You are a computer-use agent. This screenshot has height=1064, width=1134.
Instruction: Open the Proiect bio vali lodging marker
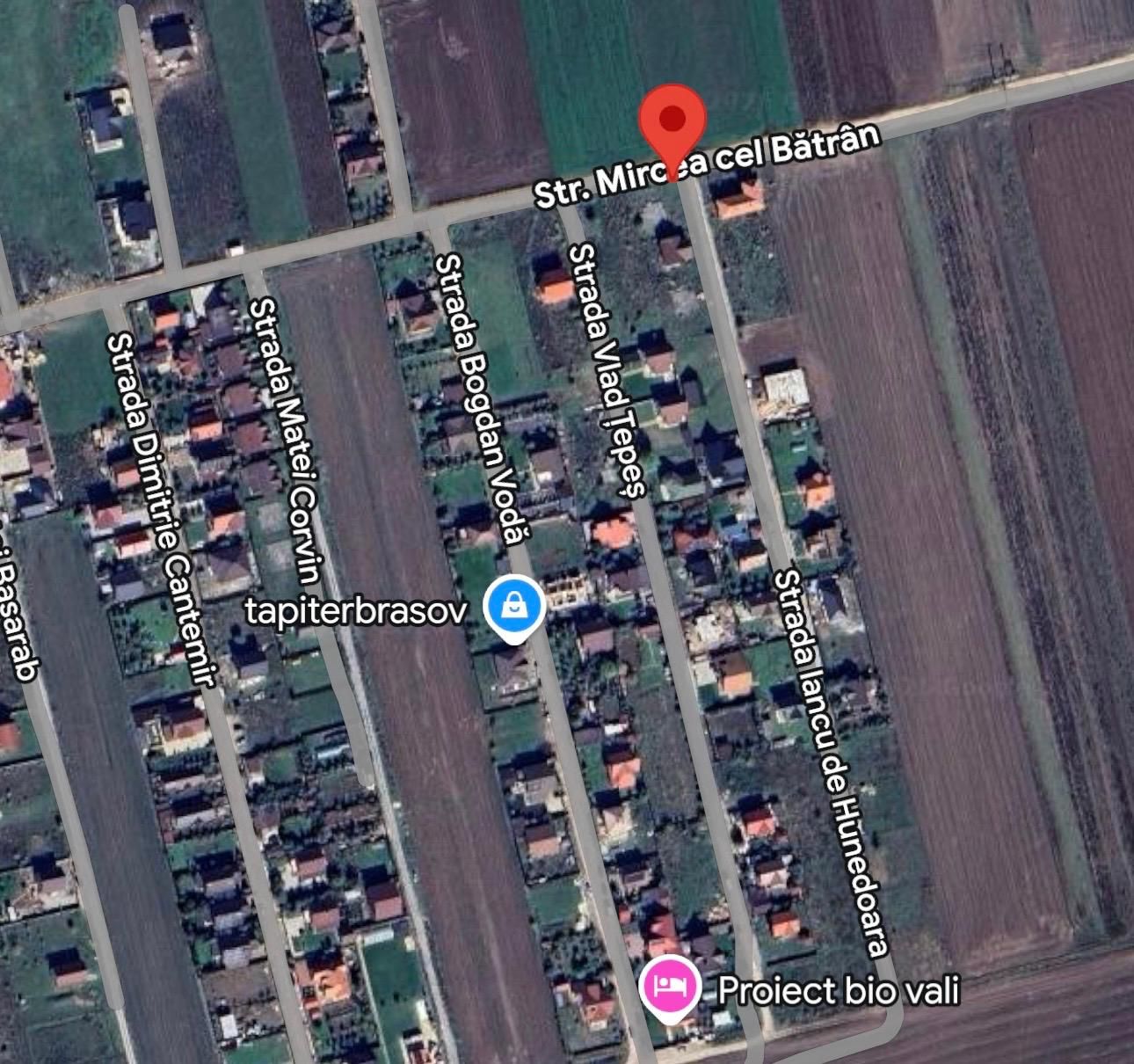pyautogui.click(x=672, y=985)
